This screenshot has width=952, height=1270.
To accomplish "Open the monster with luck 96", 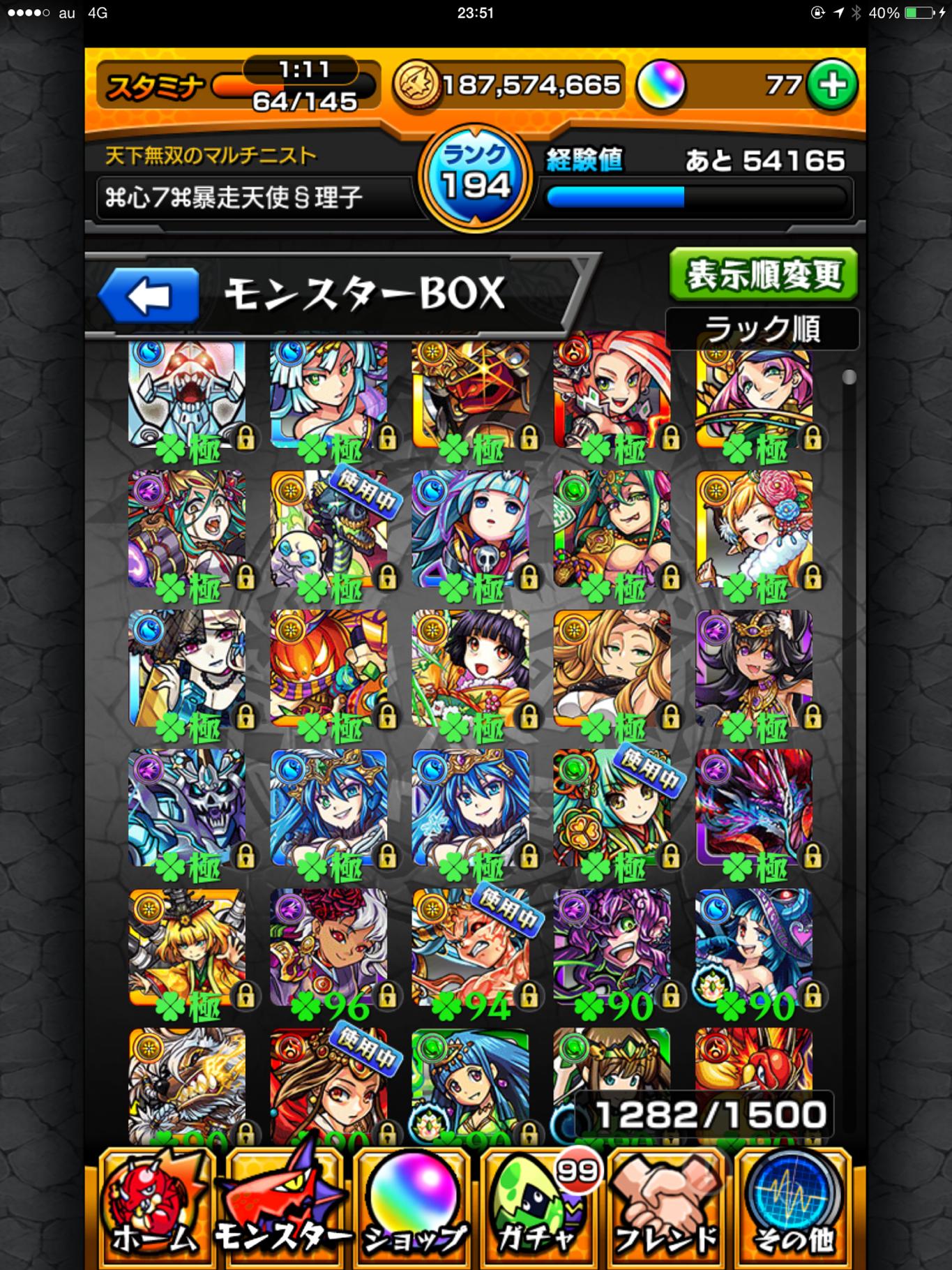I will pos(328,948).
